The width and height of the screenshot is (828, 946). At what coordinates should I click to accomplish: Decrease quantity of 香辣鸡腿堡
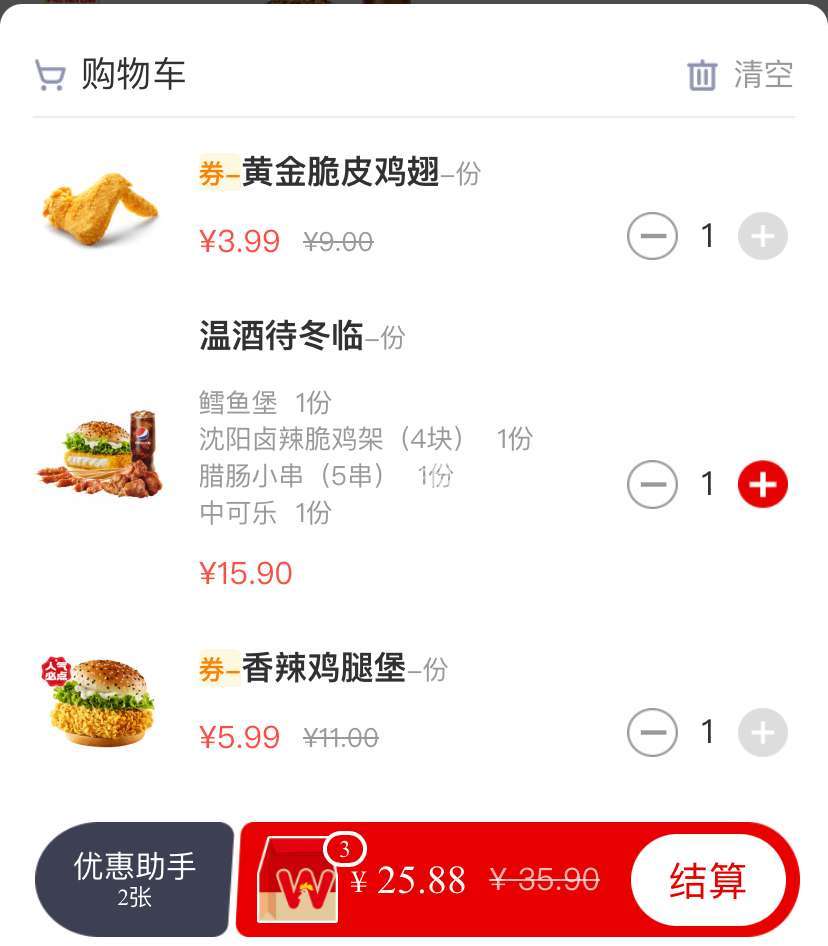click(652, 733)
